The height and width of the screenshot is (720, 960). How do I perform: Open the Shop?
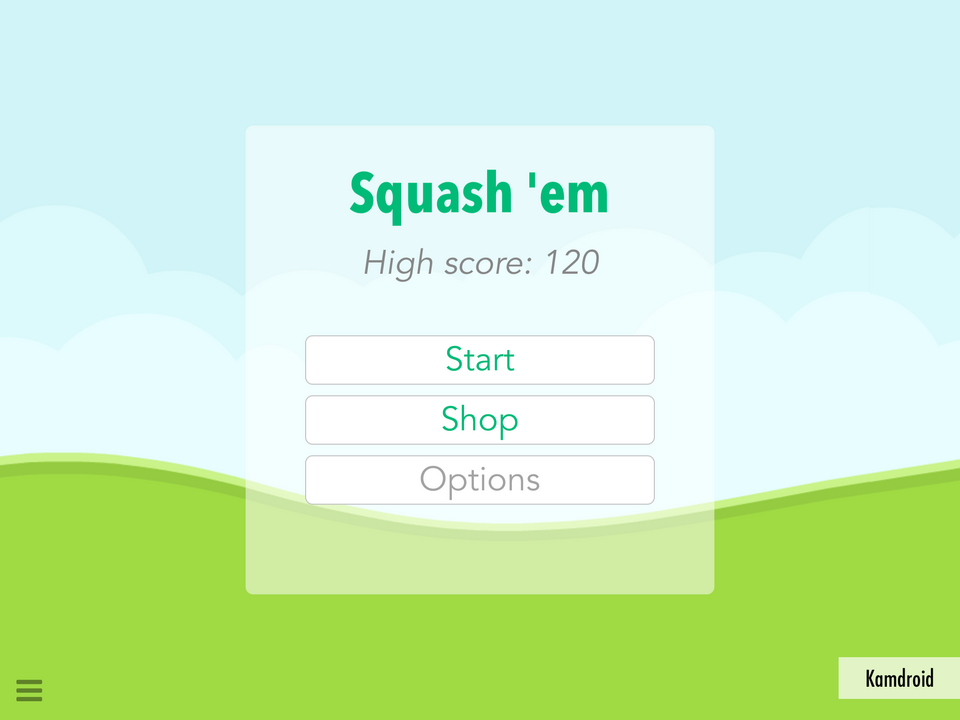pos(479,420)
